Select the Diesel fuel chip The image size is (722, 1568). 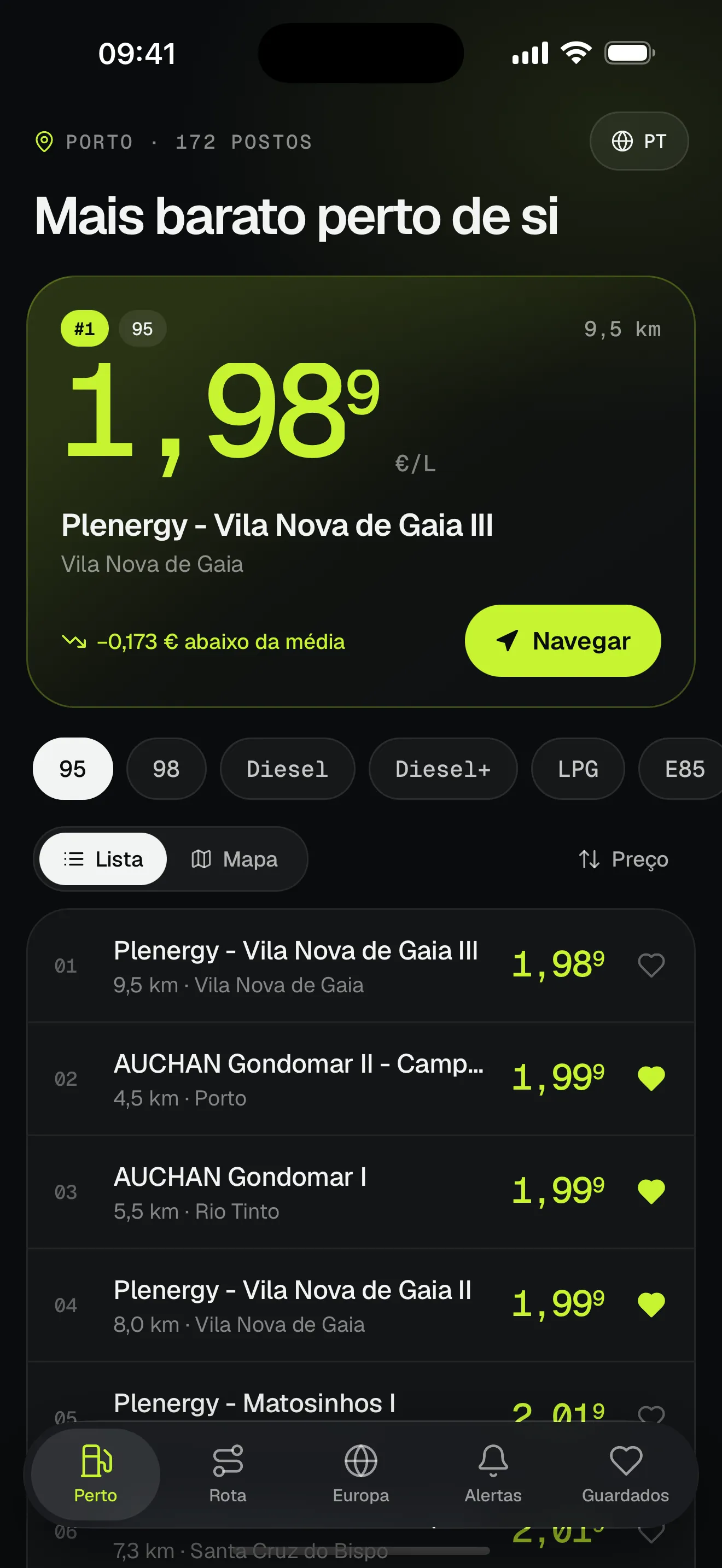point(287,768)
